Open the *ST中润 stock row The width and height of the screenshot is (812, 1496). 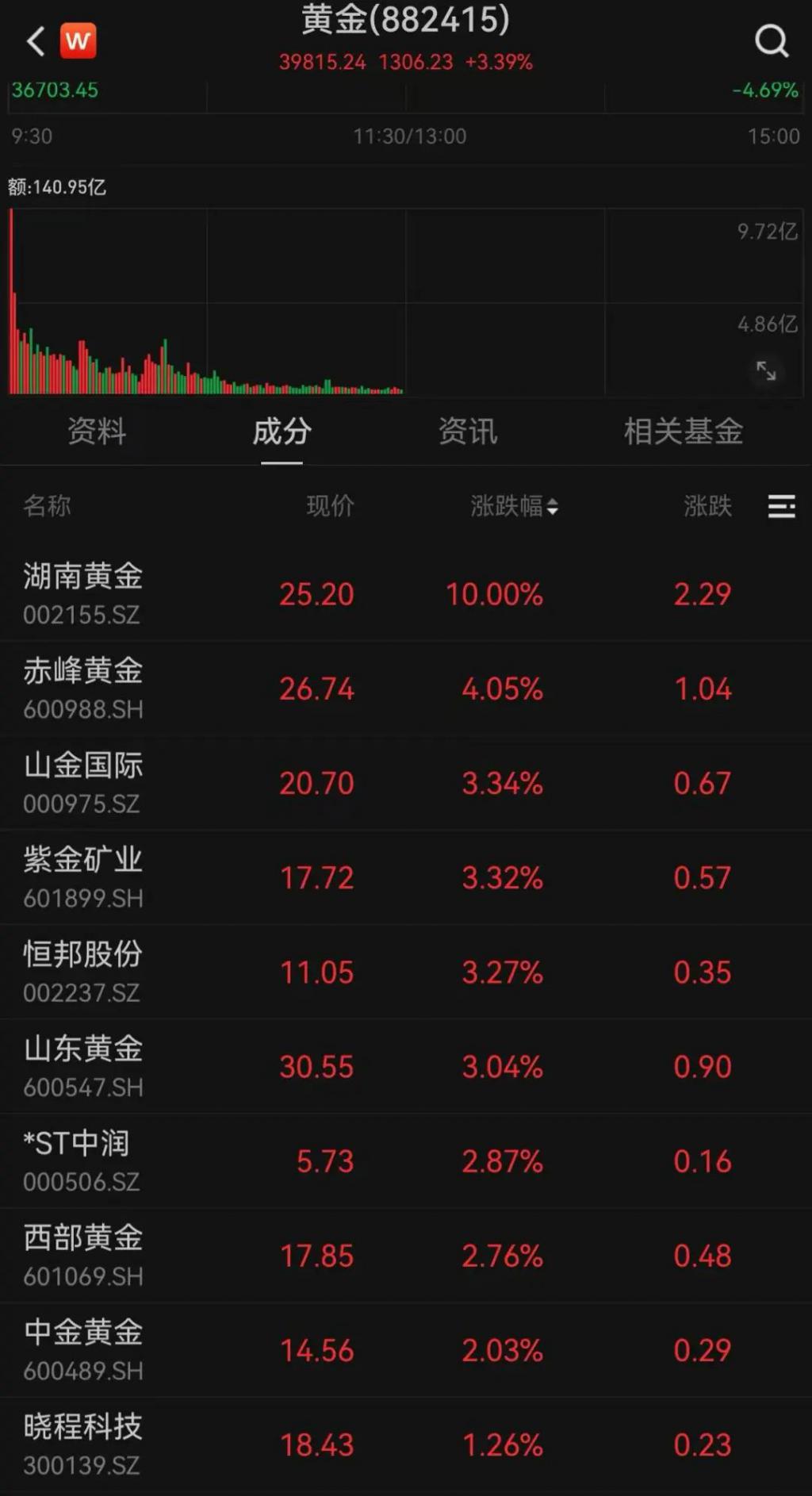tap(406, 1160)
